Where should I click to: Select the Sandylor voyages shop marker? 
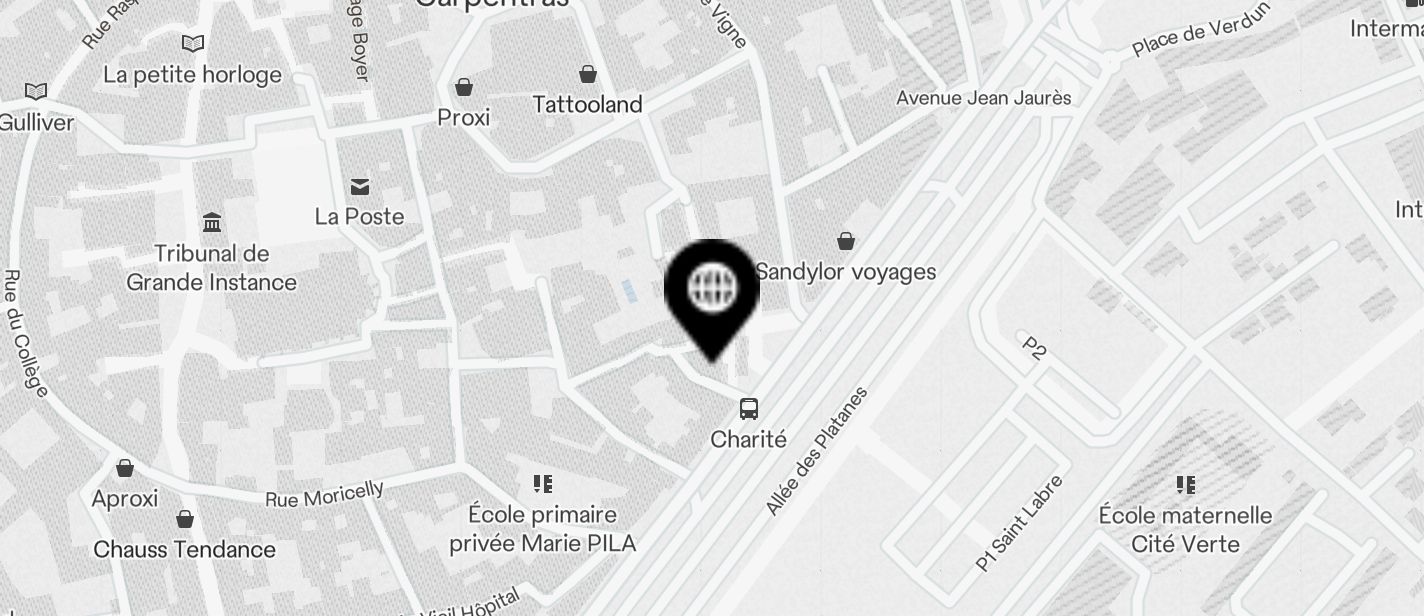(846, 241)
